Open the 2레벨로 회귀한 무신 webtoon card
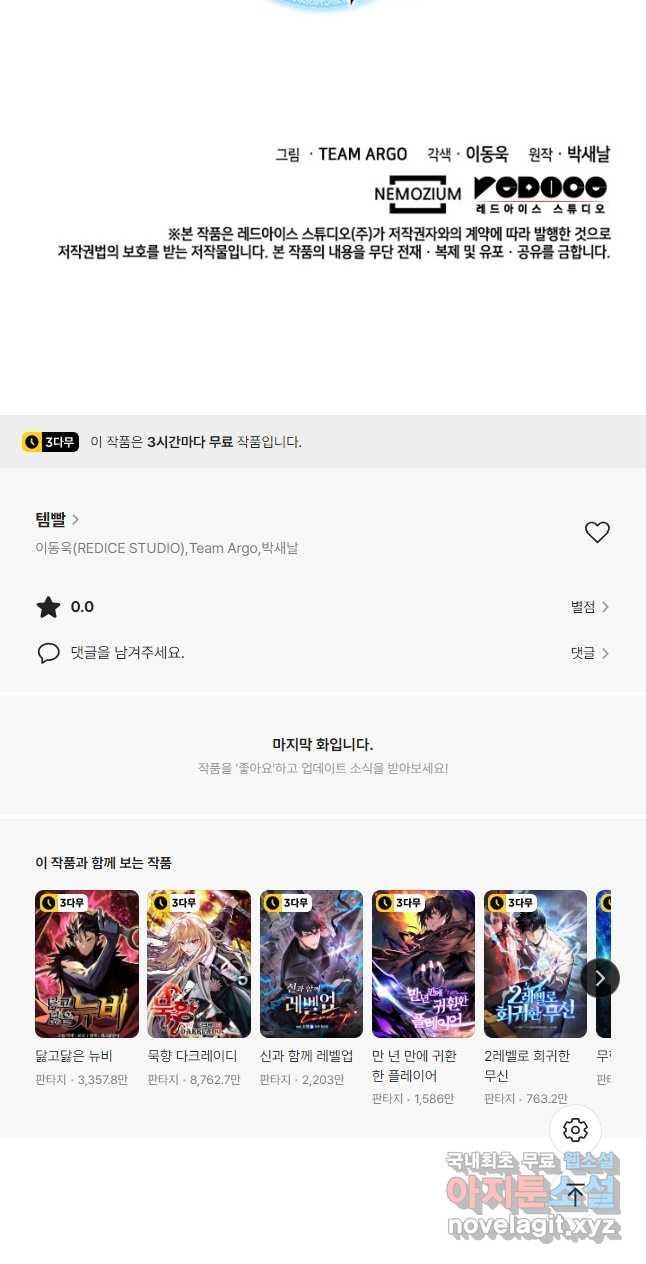The height and width of the screenshot is (1264, 646). click(x=535, y=998)
